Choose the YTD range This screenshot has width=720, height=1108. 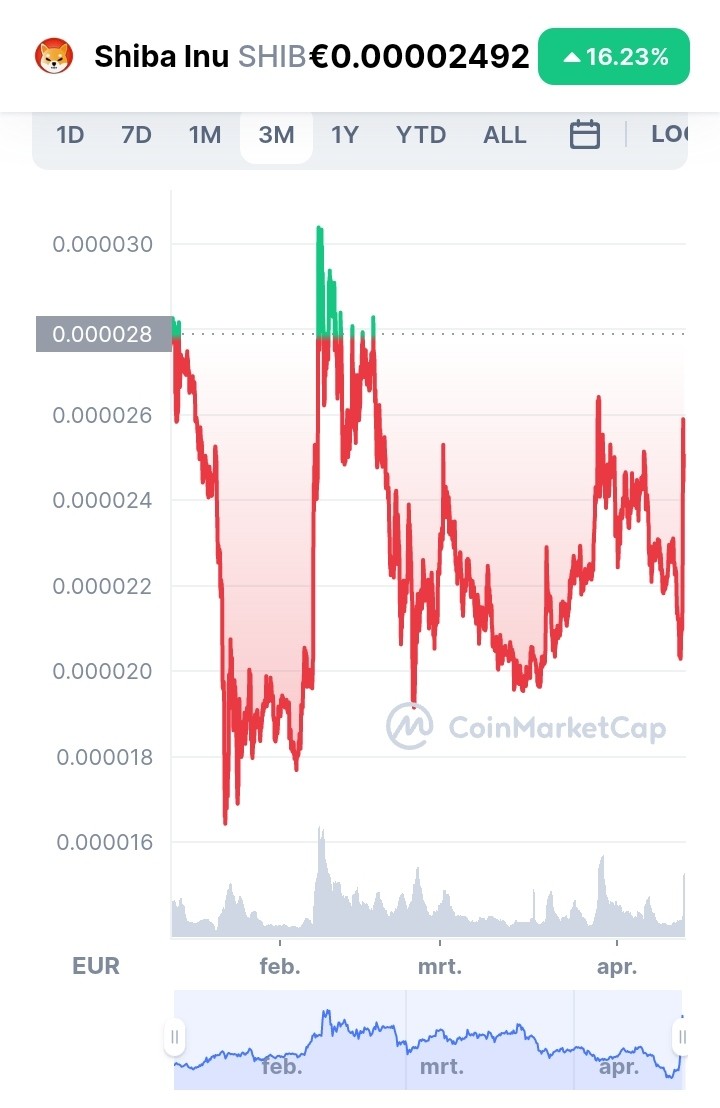[x=421, y=134]
